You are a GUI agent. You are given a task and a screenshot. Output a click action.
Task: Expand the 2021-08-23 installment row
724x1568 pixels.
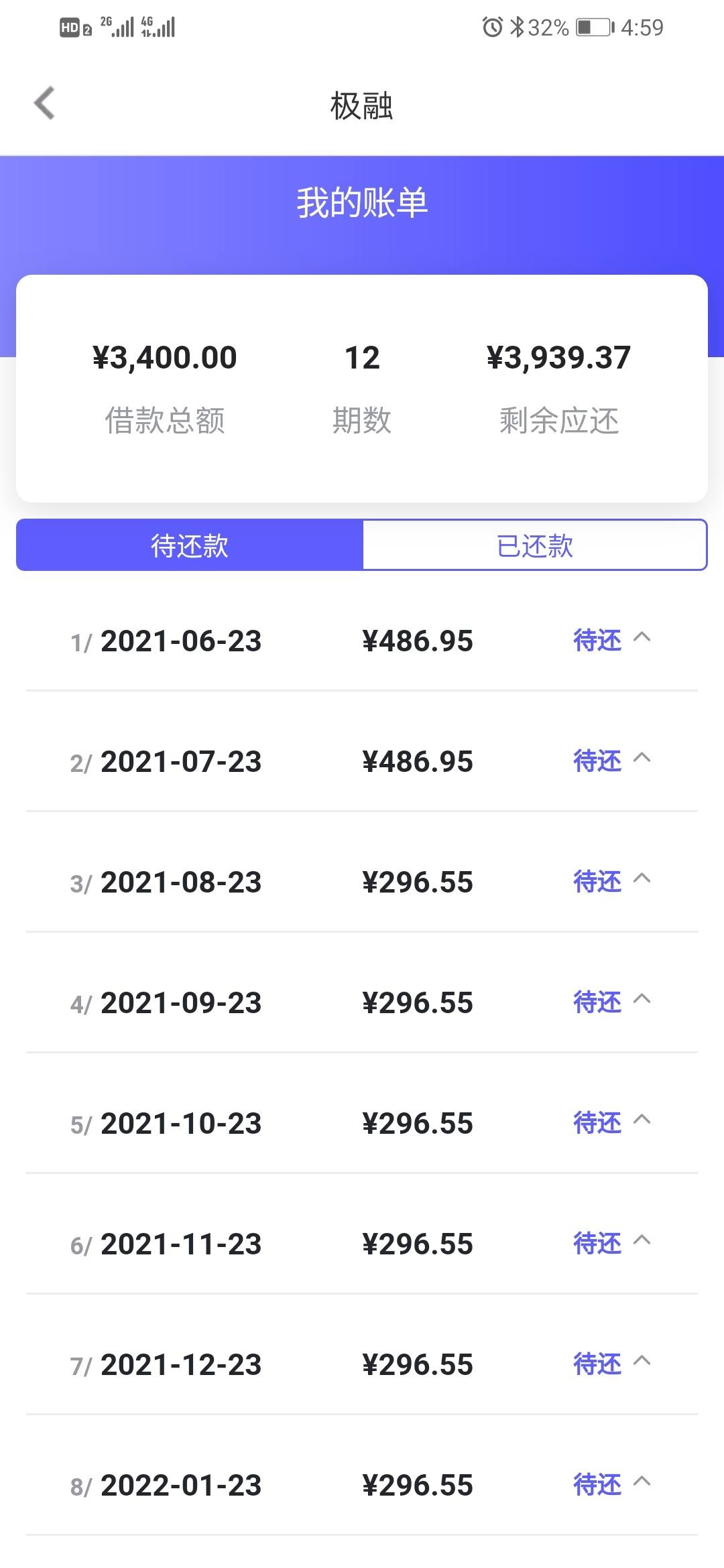pyautogui.click(x=362, y=883)
